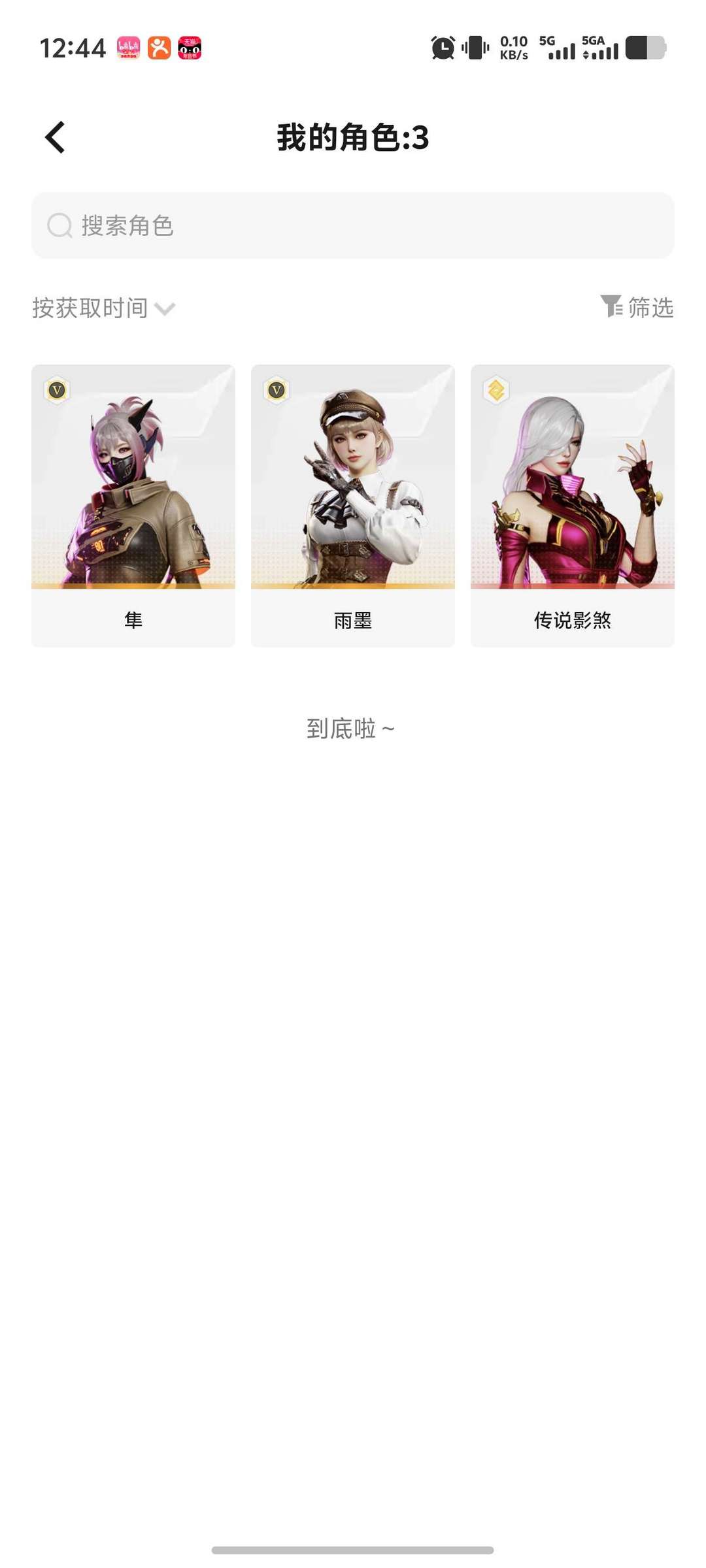This screenshot has width=706, height=1568.
Task: Expand the 按获取时间 sort dropdown
Action: coord(103,308)
